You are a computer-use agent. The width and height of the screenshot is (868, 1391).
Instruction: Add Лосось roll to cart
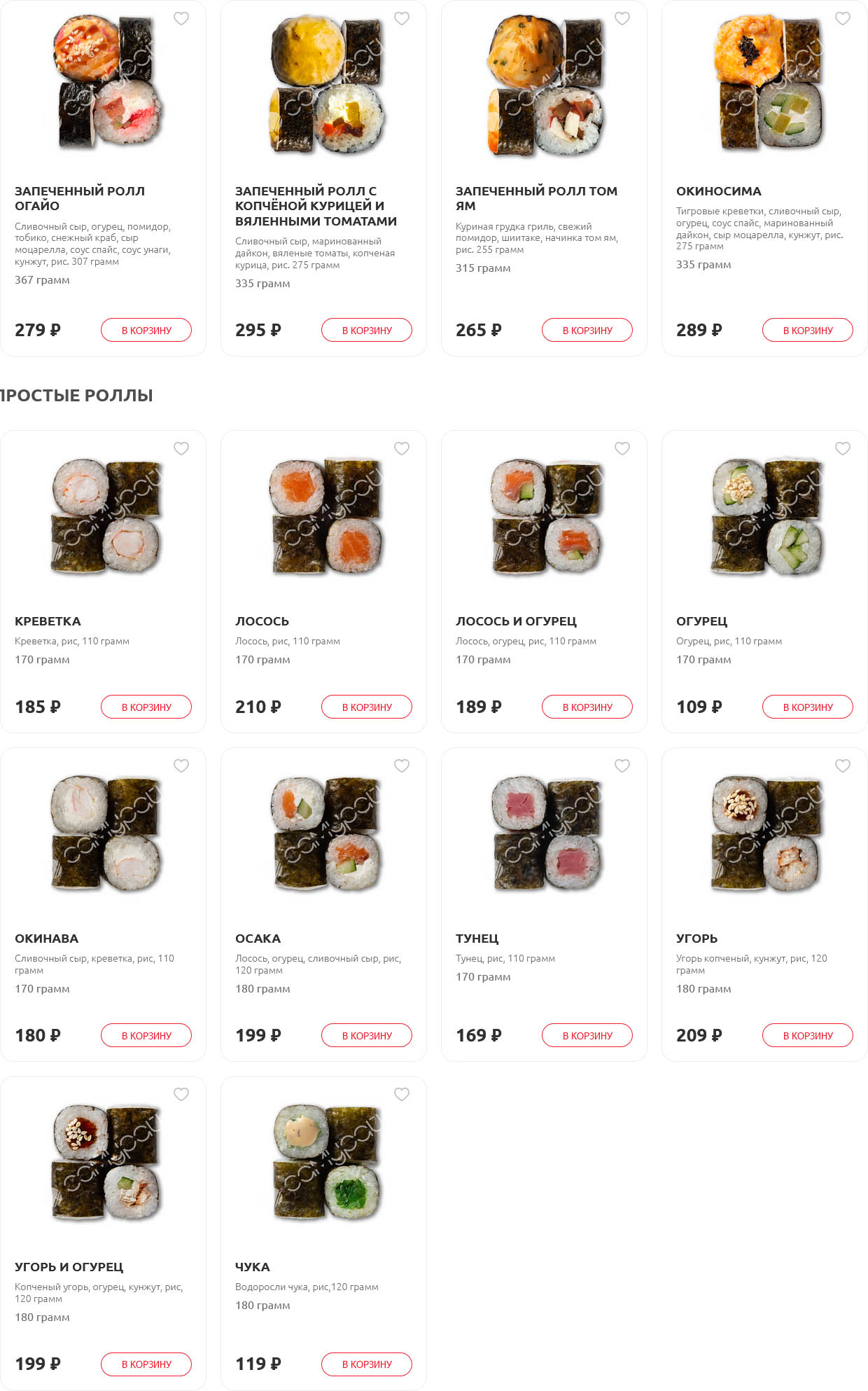click(x=367, y=707)
